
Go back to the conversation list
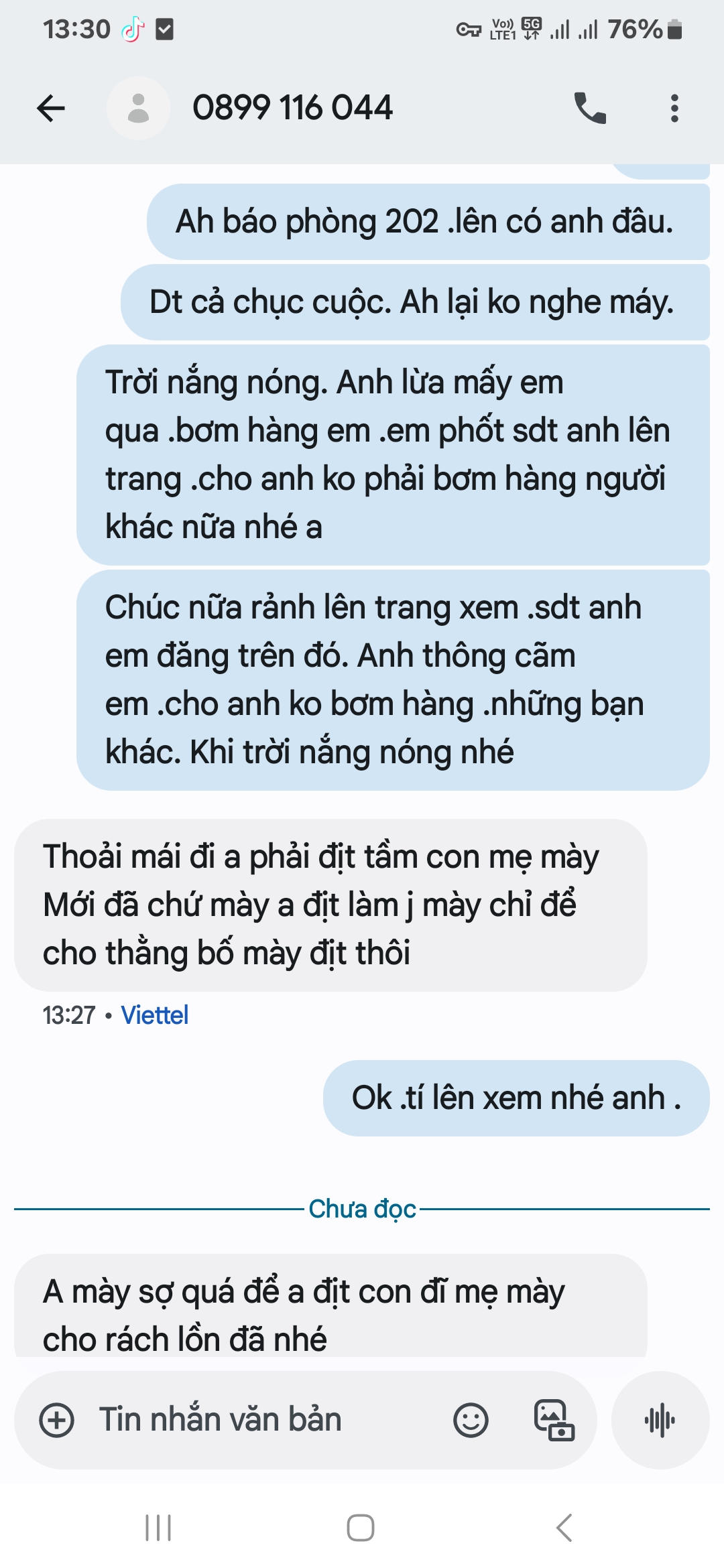(x=51, y=108)
